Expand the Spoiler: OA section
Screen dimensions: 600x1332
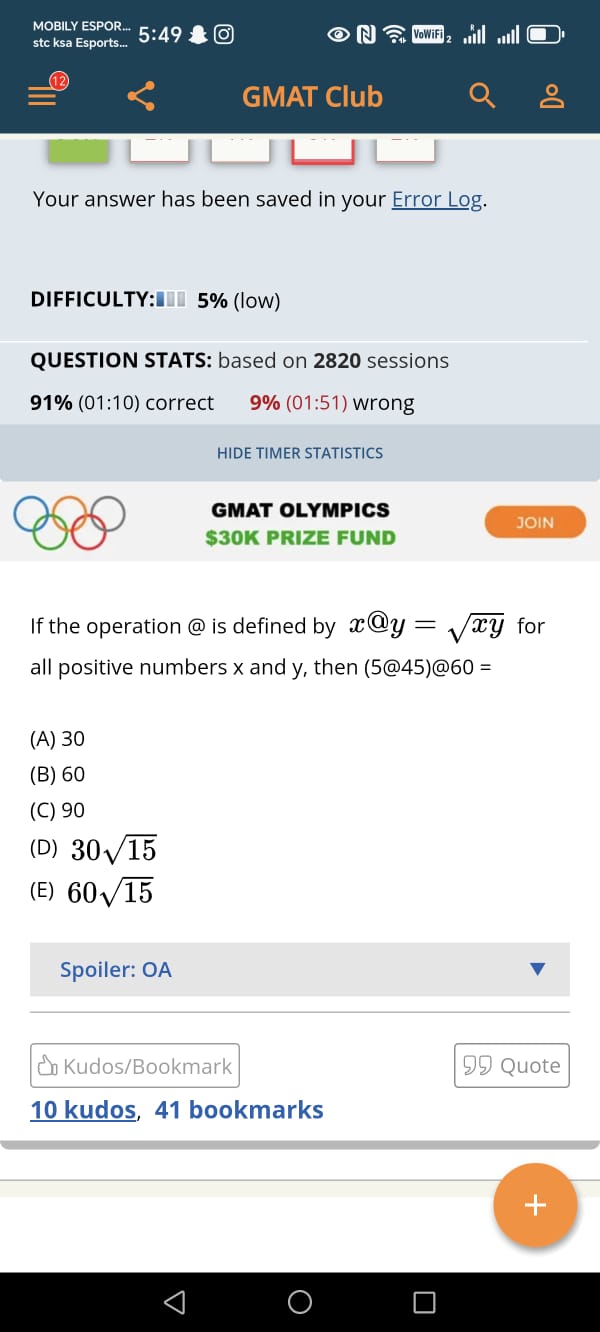(x=300, y=969)
